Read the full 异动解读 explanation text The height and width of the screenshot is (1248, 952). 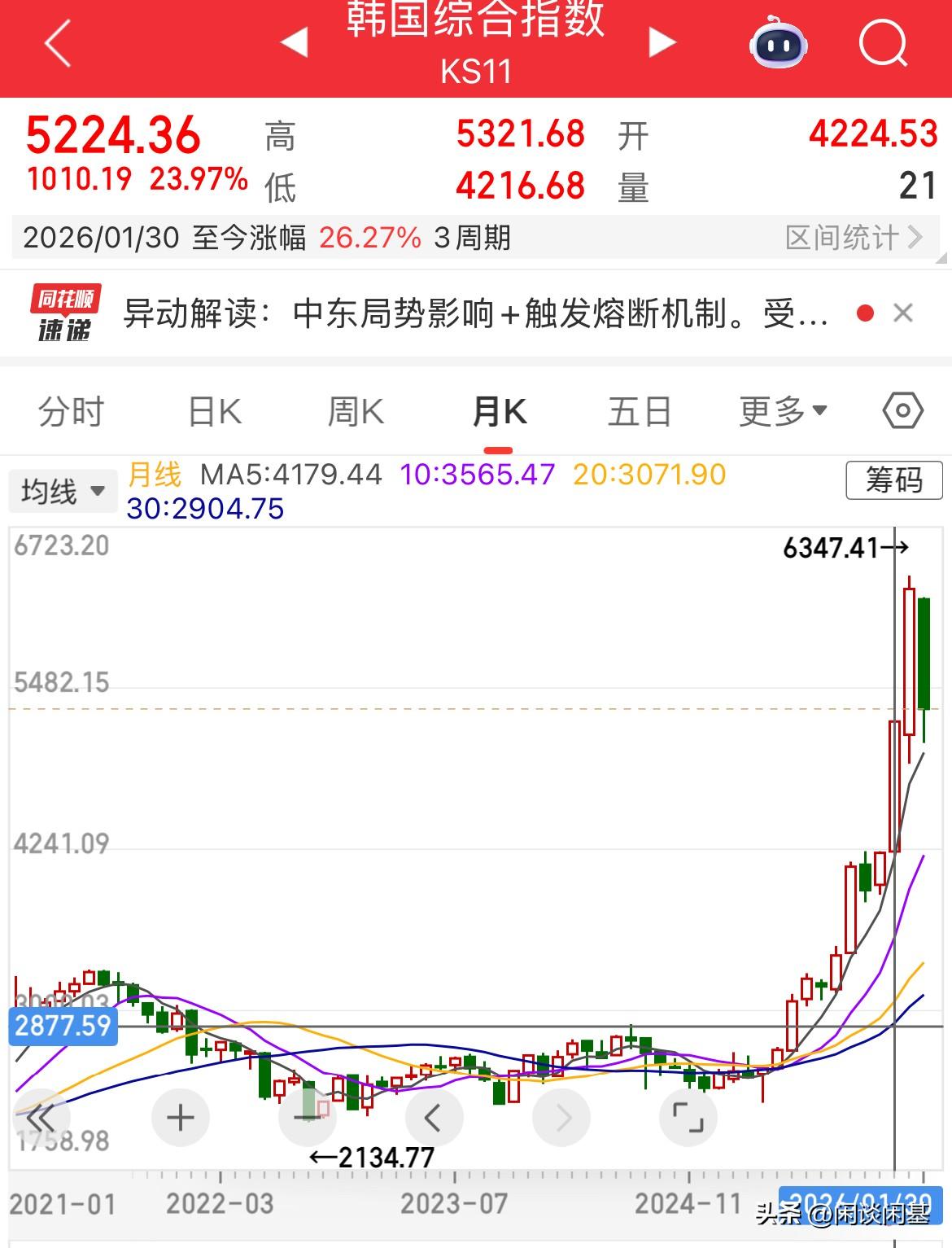click(x=472, y=313)
